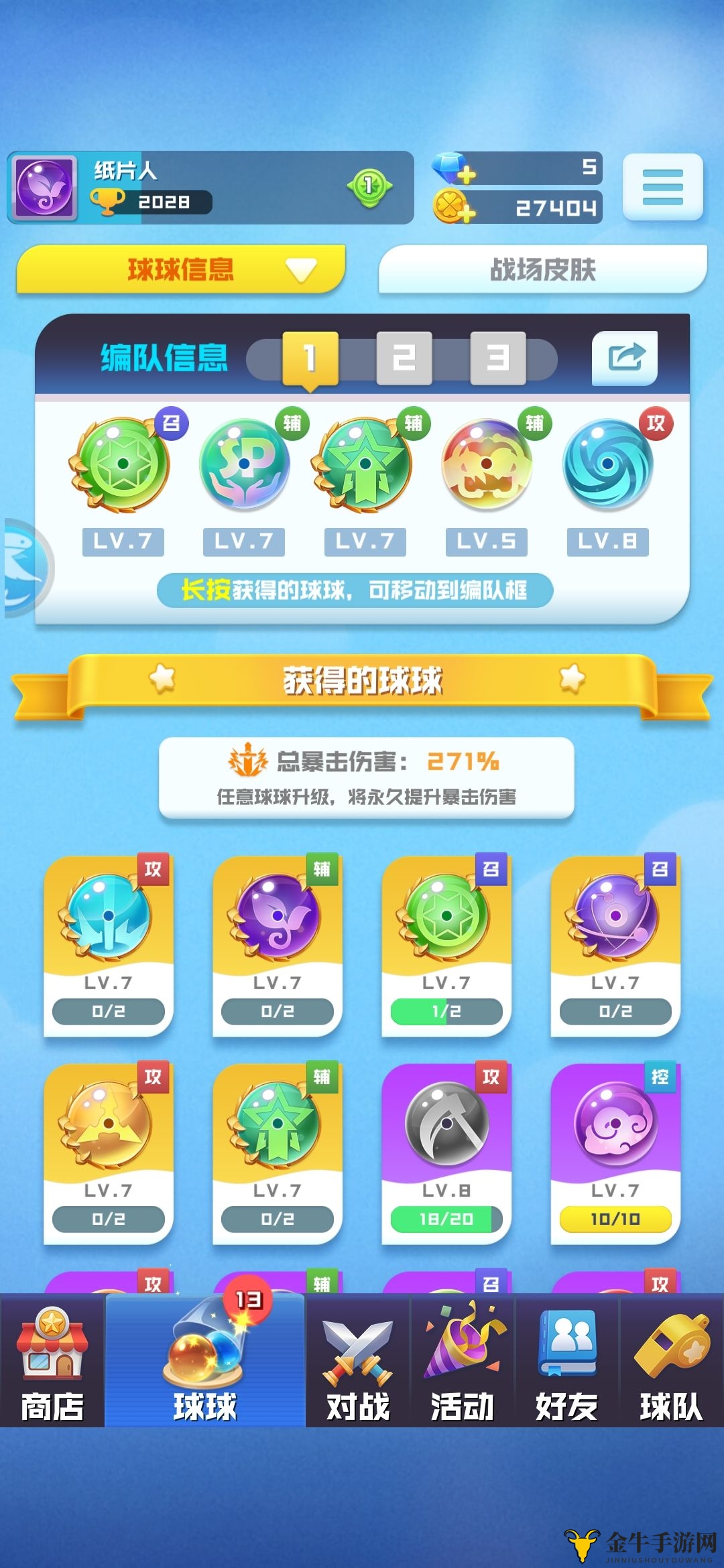Tap the green level 1 badge

(369, 186)
